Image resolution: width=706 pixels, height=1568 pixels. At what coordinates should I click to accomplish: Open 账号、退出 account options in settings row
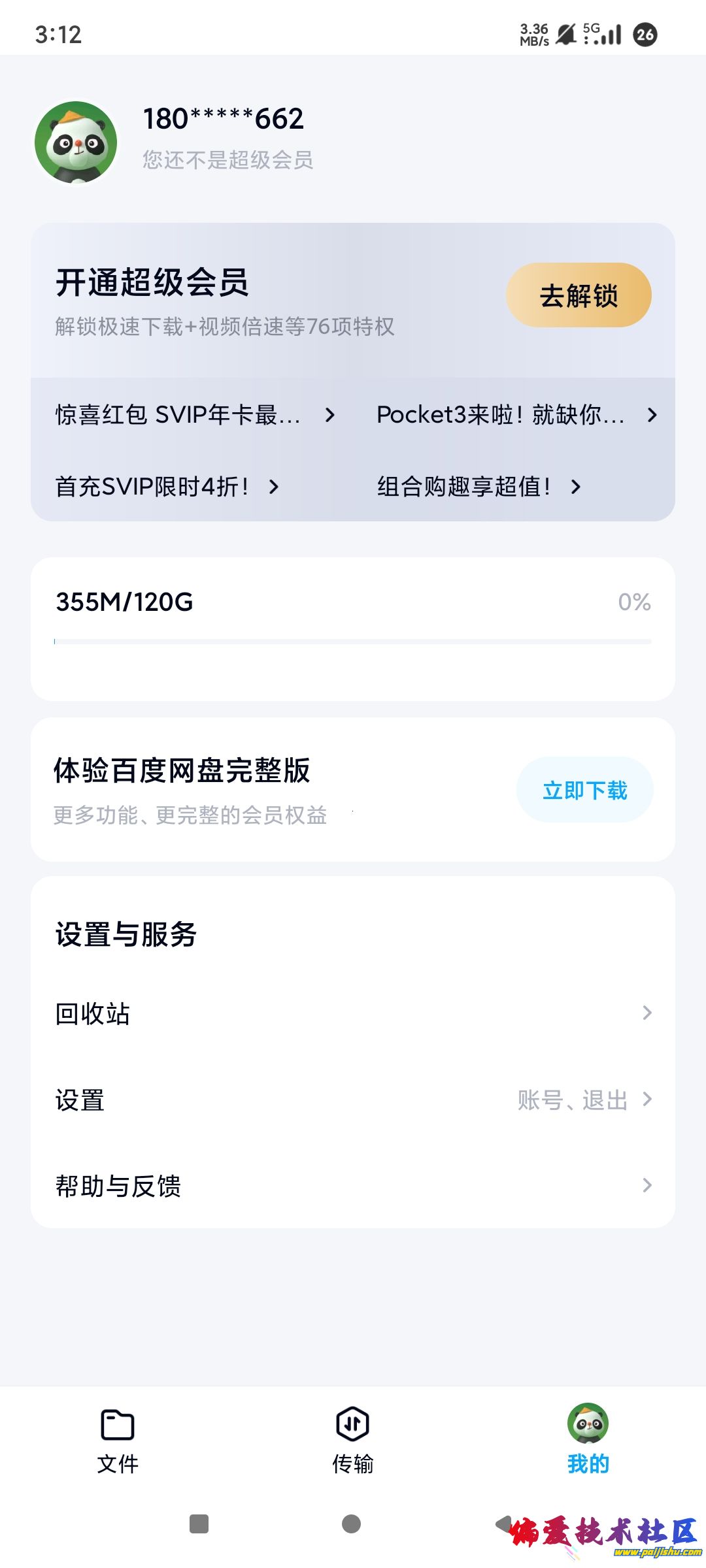[573, 1101]
